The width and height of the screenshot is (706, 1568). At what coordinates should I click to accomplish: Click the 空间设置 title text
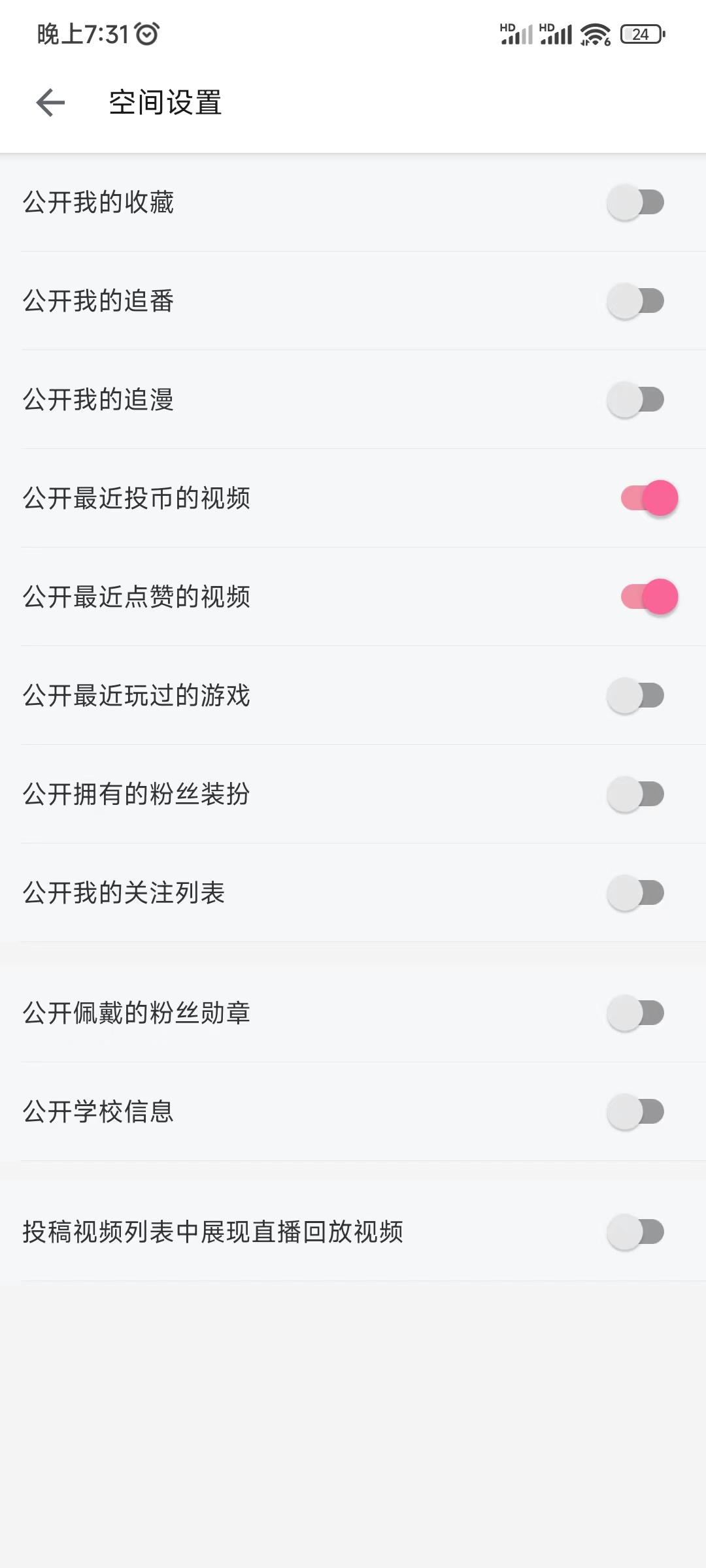165,103
